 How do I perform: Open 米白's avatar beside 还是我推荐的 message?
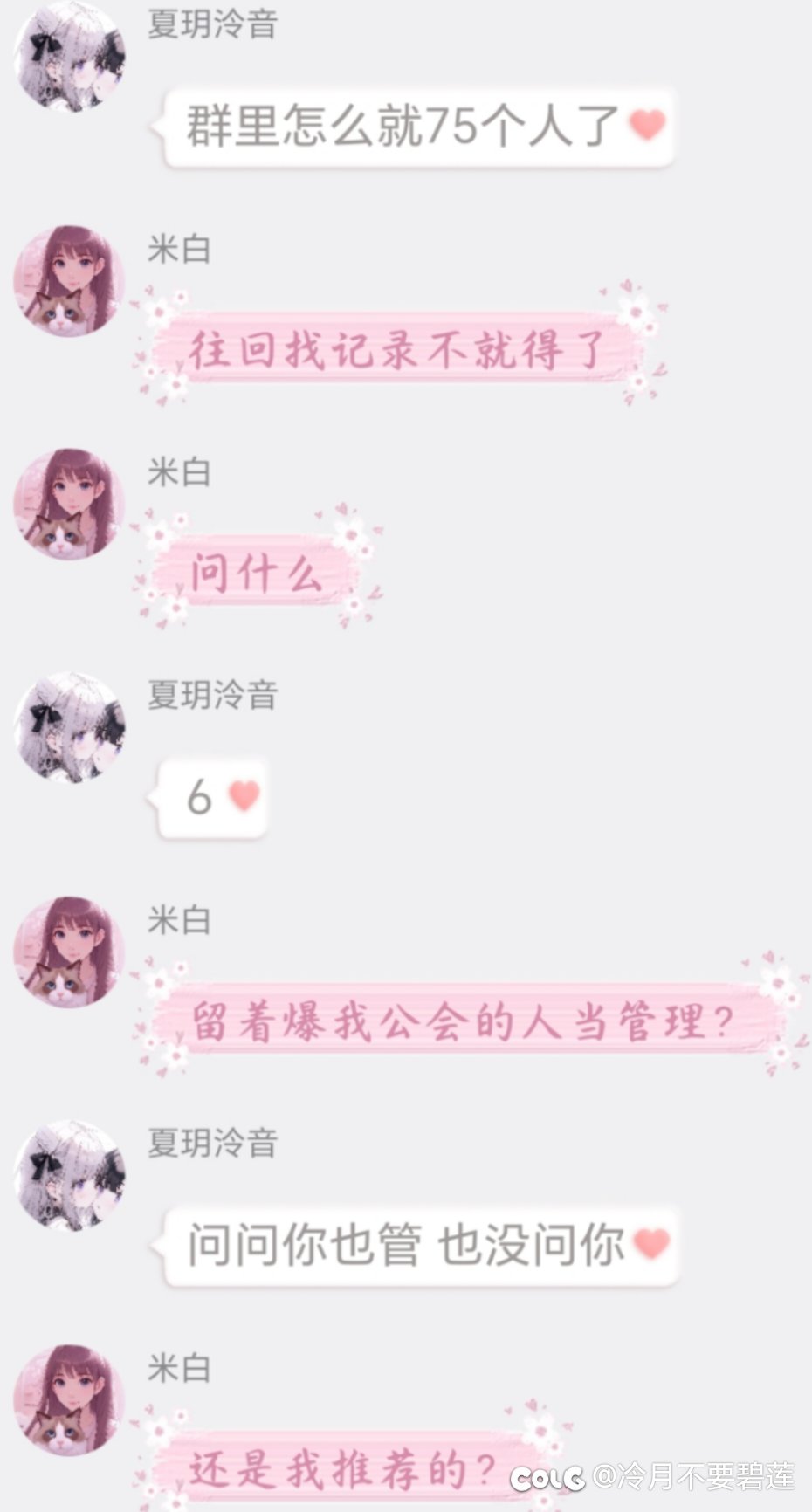[x=70, y=1399]
